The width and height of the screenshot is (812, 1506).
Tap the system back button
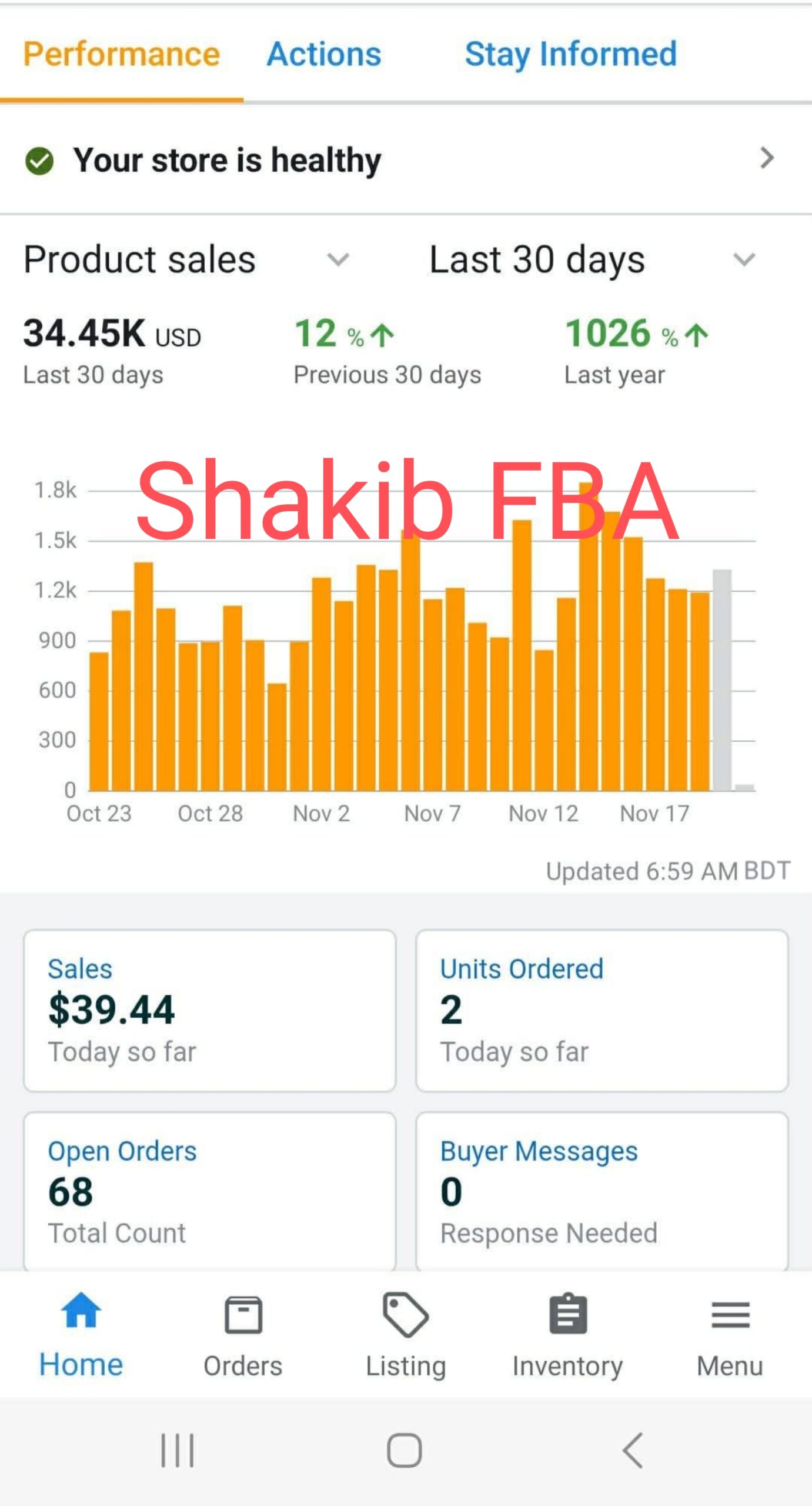[633, 1450]
